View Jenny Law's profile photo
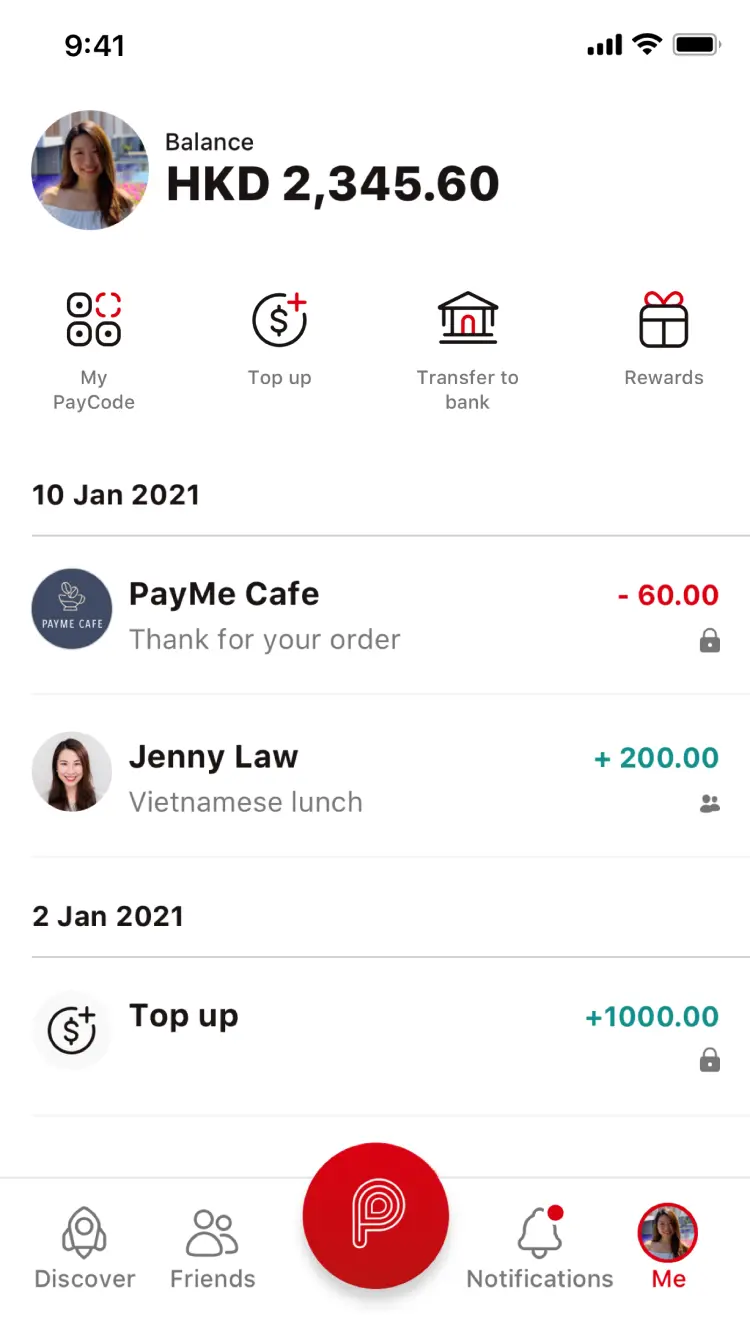The image size is (750, 1334). coord(71,771)
